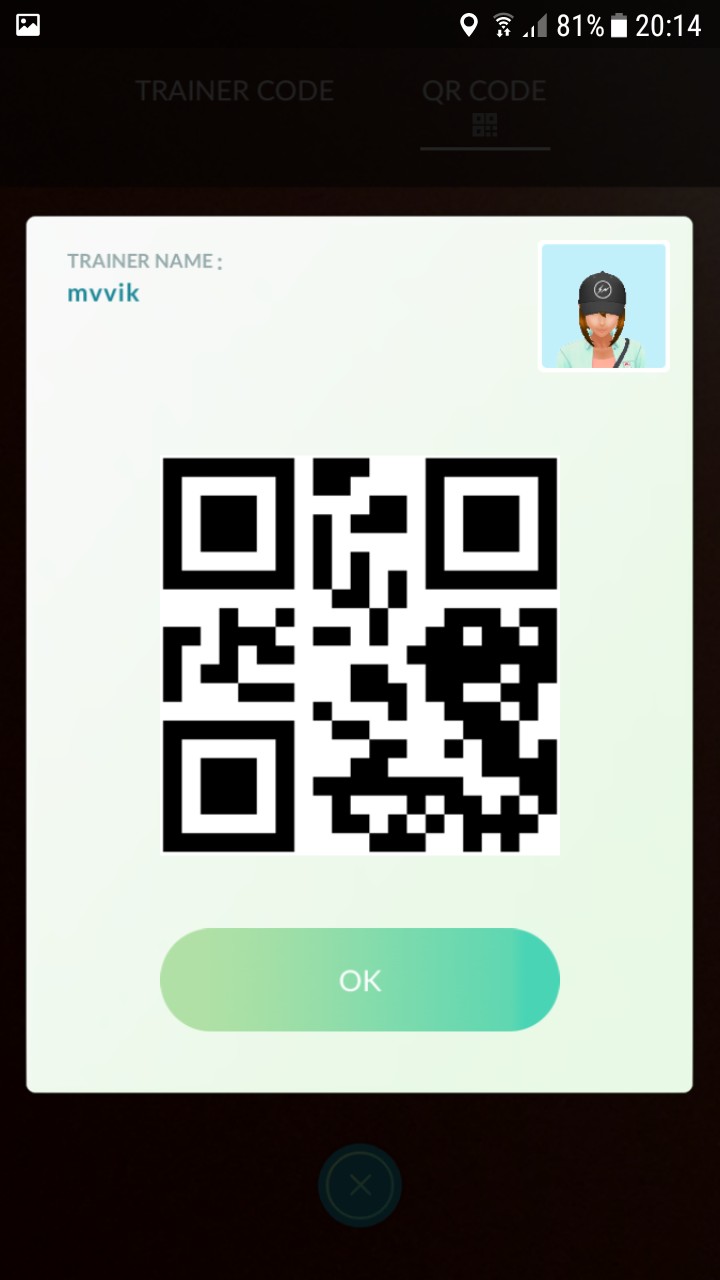Confirm with the OK button
Screen dimensions: 720x1280
[x=359, y=979]
